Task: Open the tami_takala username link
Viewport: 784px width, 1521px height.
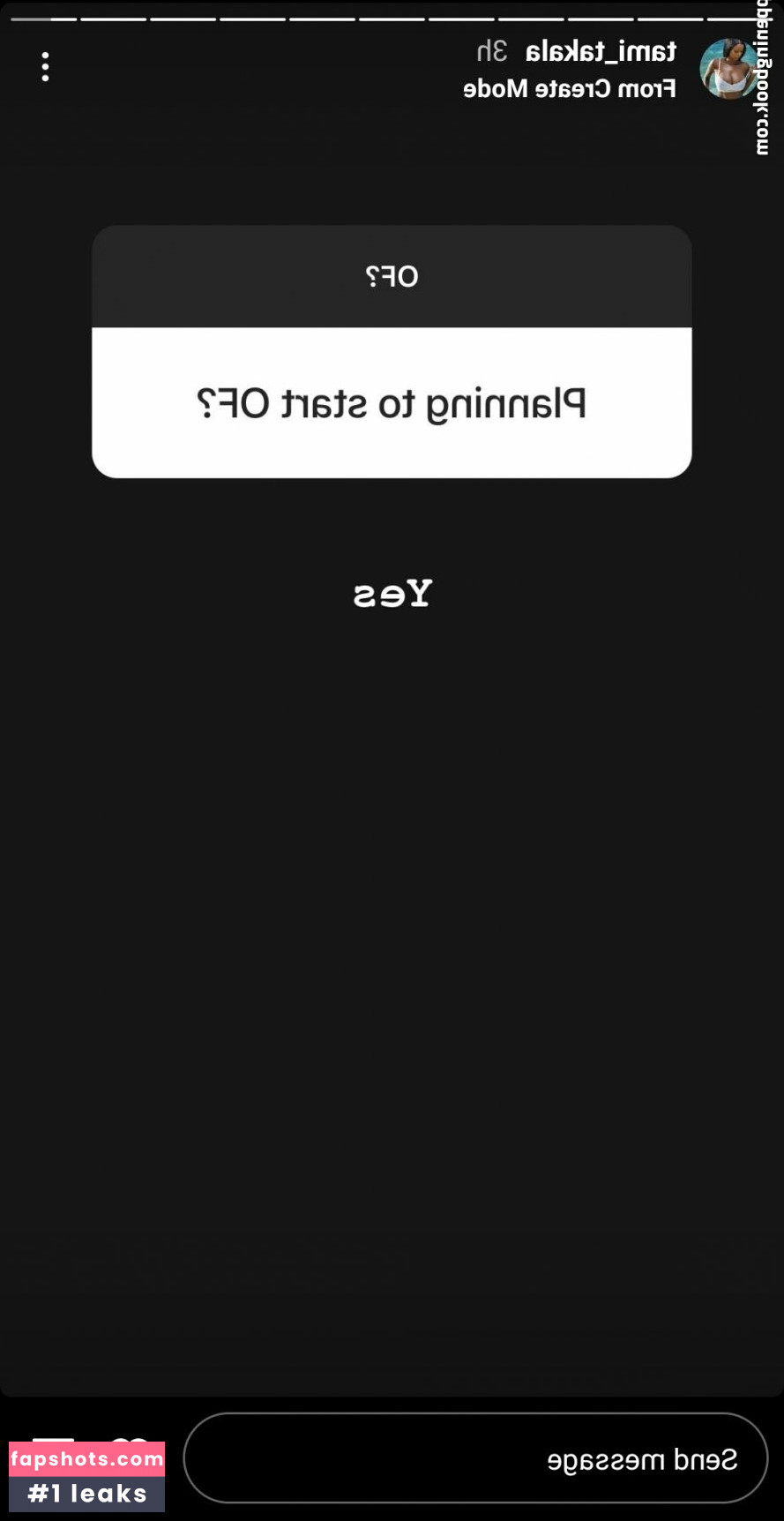Action: click(x=601, y=52)
